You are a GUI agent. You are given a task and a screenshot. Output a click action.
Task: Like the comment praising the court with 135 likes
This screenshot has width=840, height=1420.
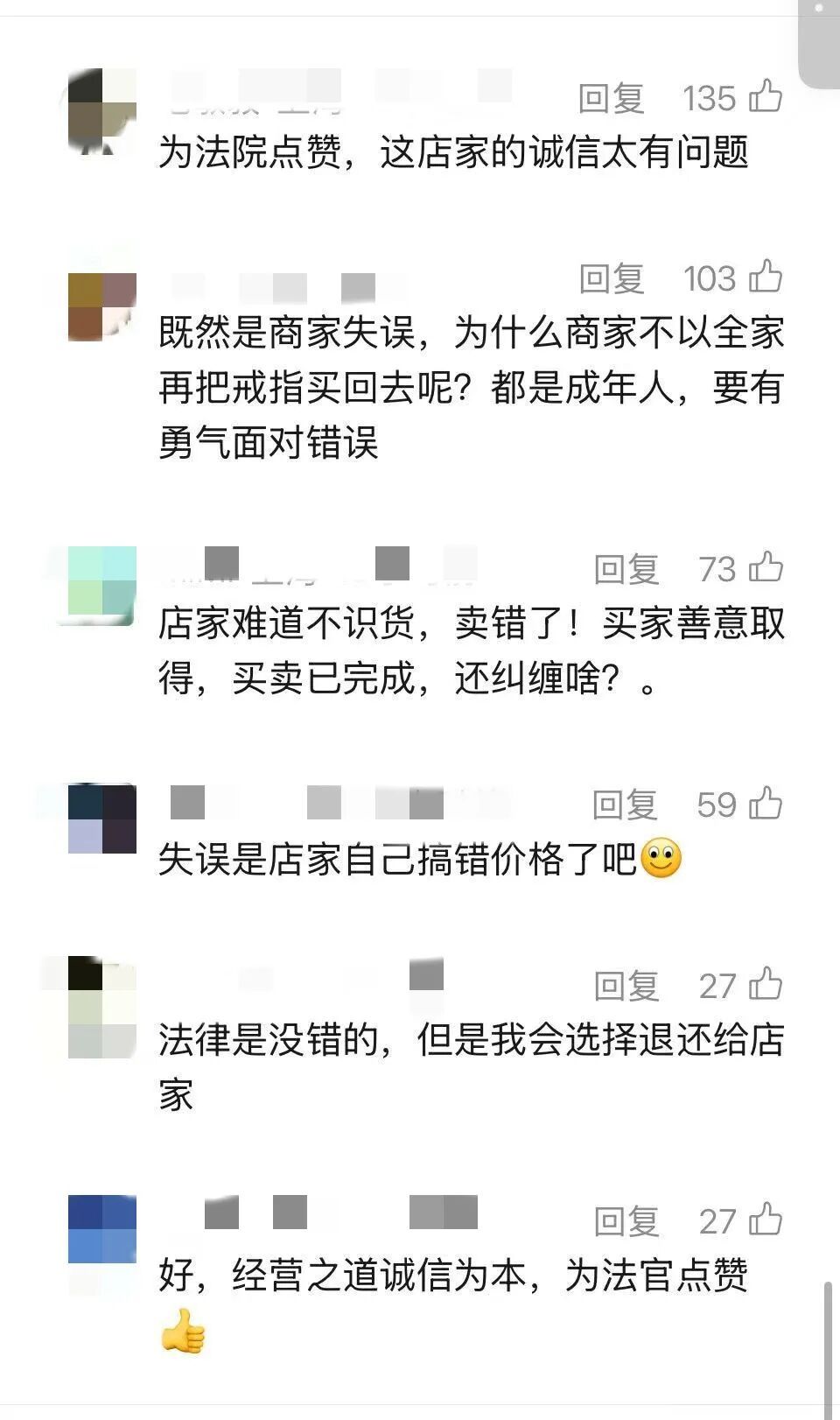click(x=766, y=98)
